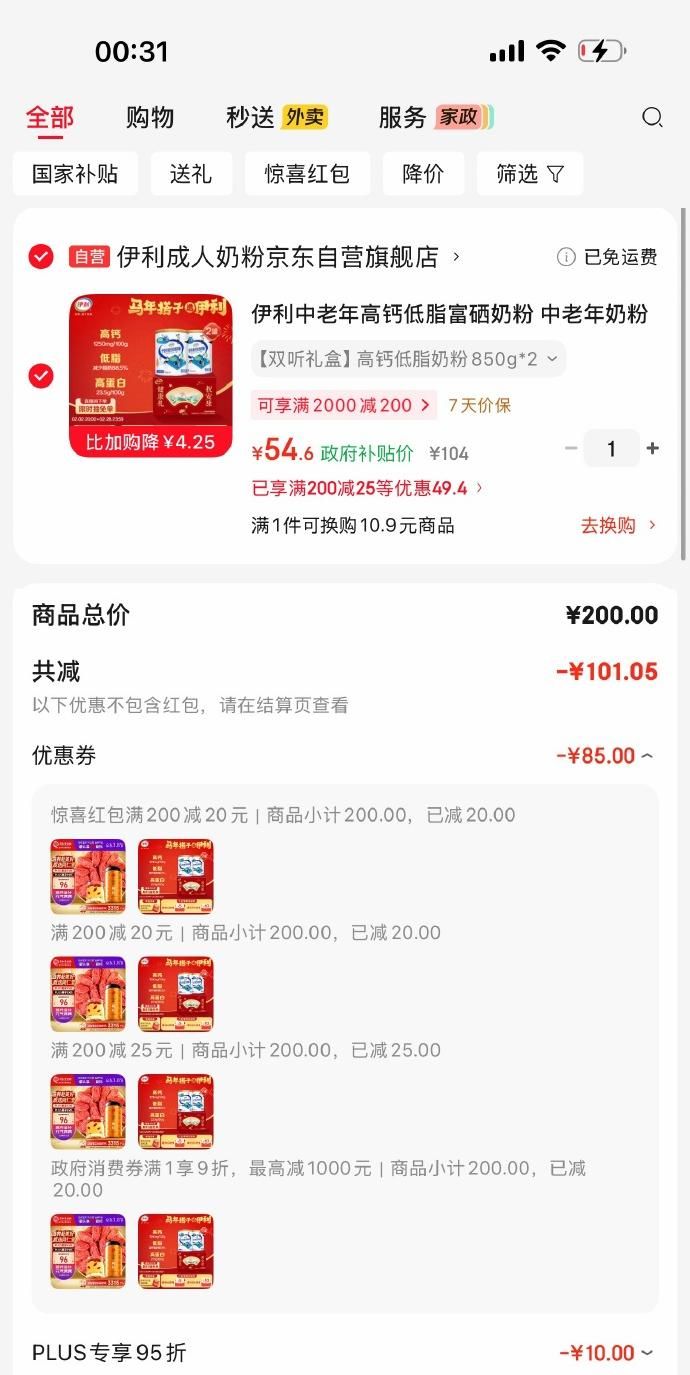The image size is (690, 1375).
Task: Filter by 国家补贴 chip
Action: (x=75, y=174)
